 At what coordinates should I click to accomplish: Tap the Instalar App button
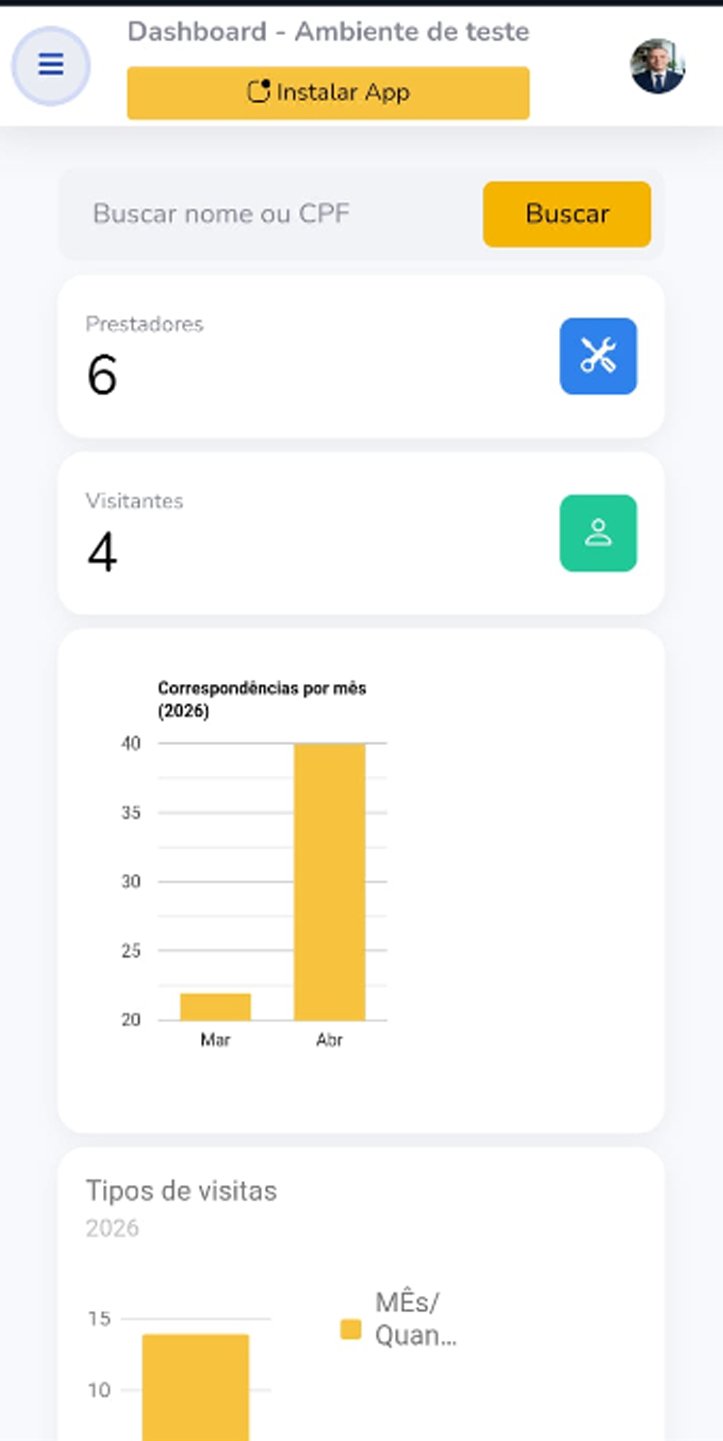328,93
